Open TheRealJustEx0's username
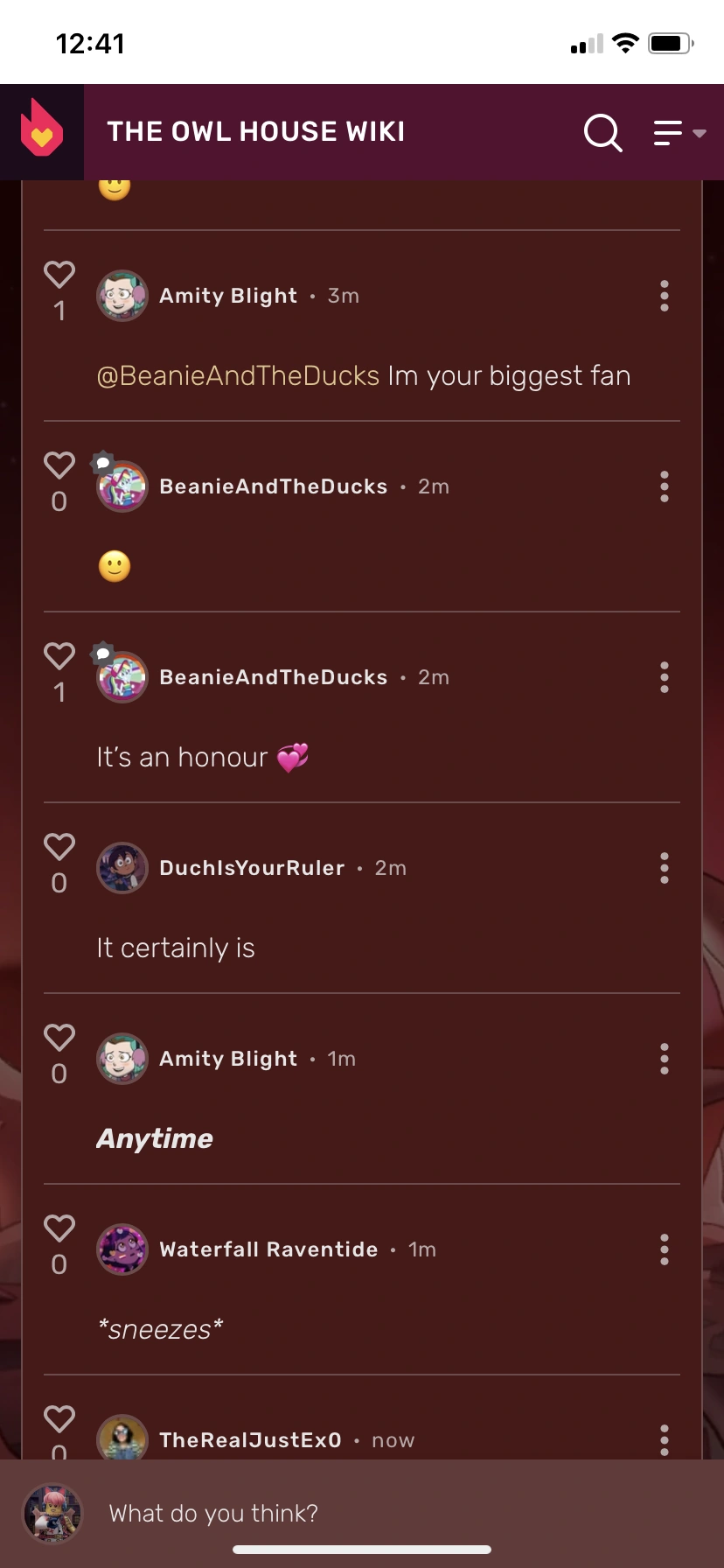This screenshot has height=1568, width=724. pyautogui.click(x=250, y=1439)
